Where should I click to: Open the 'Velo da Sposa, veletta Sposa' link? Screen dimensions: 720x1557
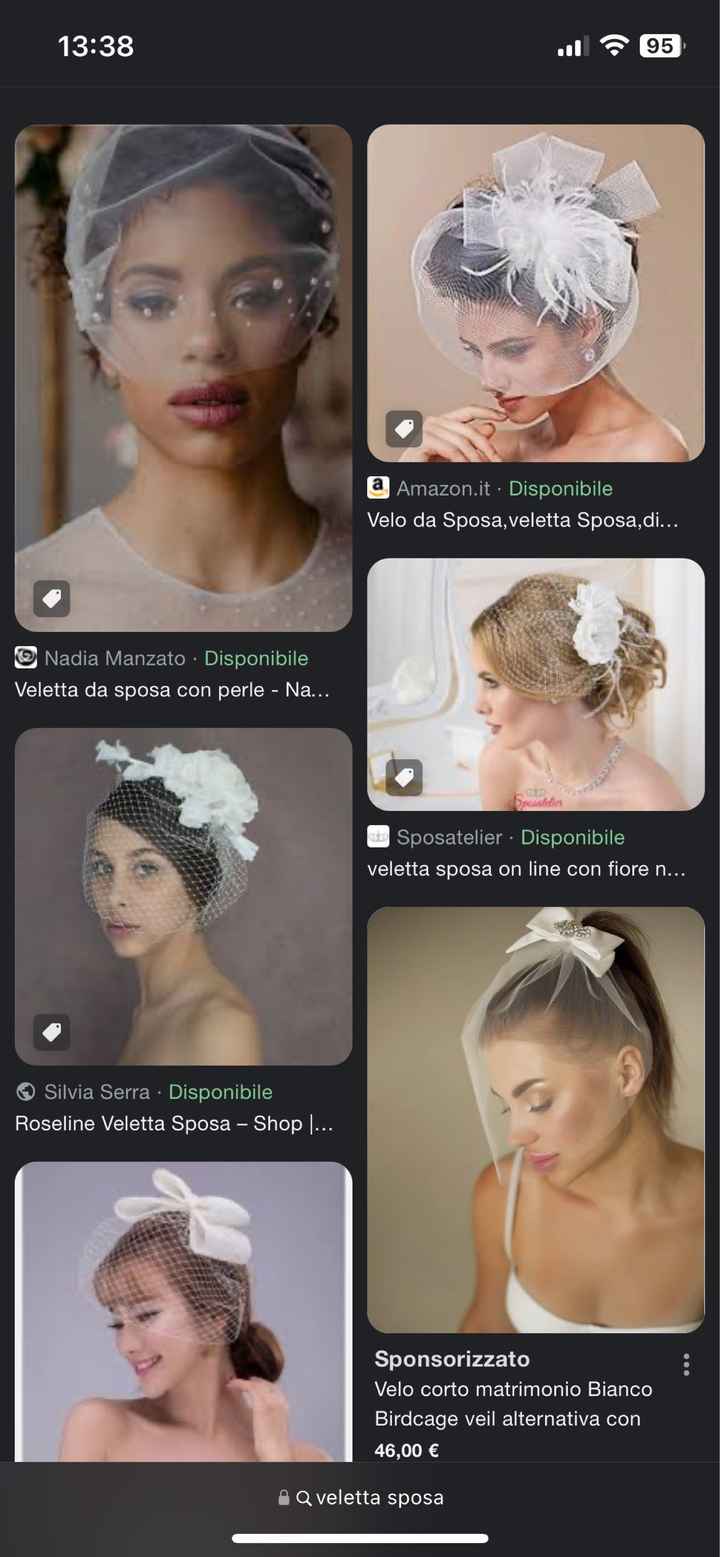pyautogui.click(x=522, y=520)
